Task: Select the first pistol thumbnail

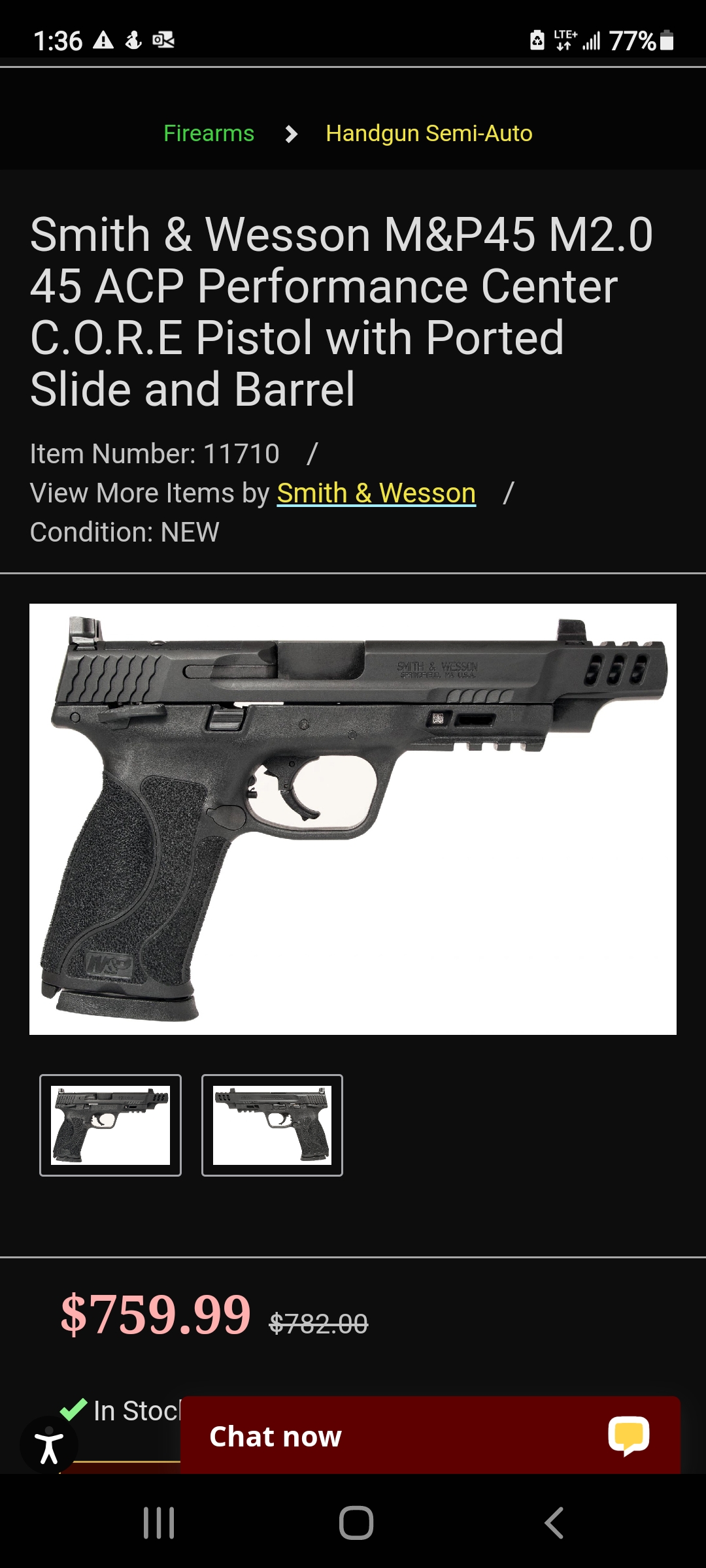Action: [x=110, y=1125]
